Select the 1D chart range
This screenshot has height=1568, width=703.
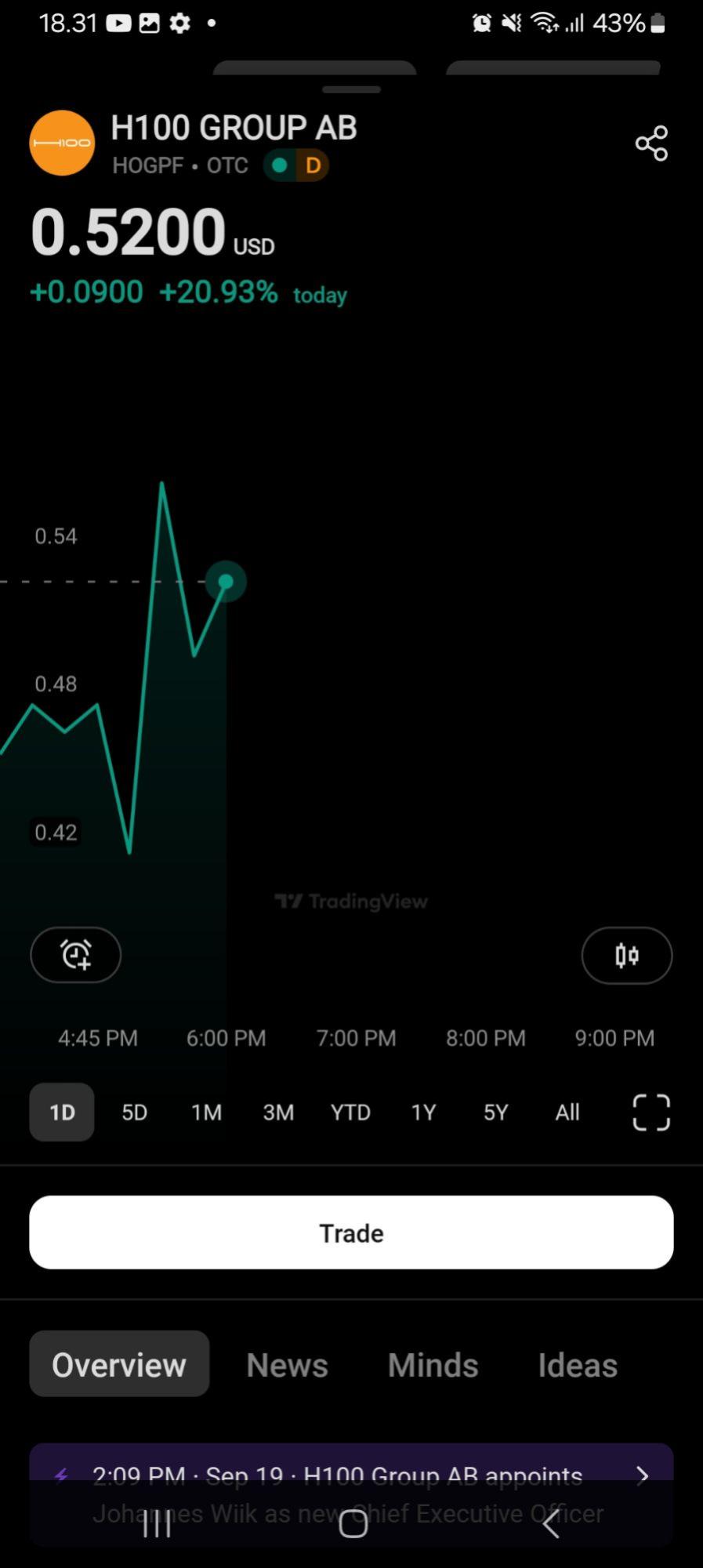tap(62, 1112)
